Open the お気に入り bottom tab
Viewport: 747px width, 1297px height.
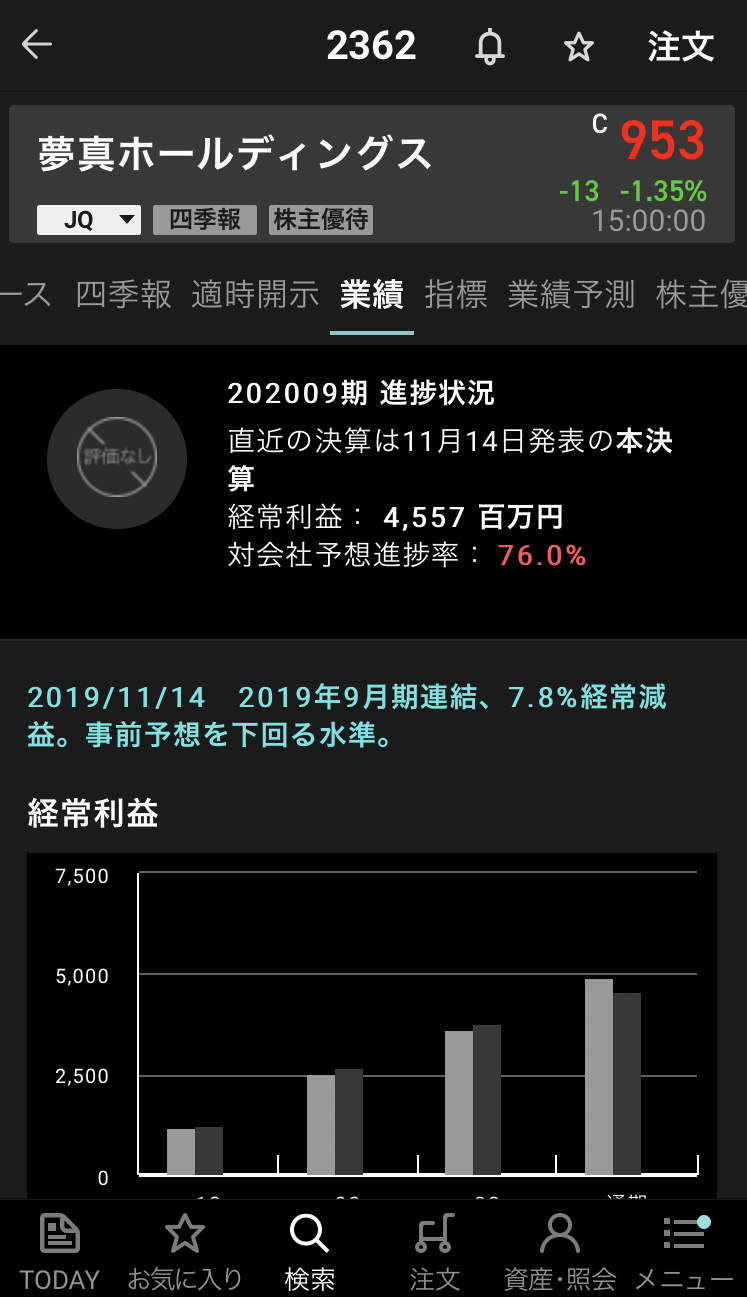185,1250
